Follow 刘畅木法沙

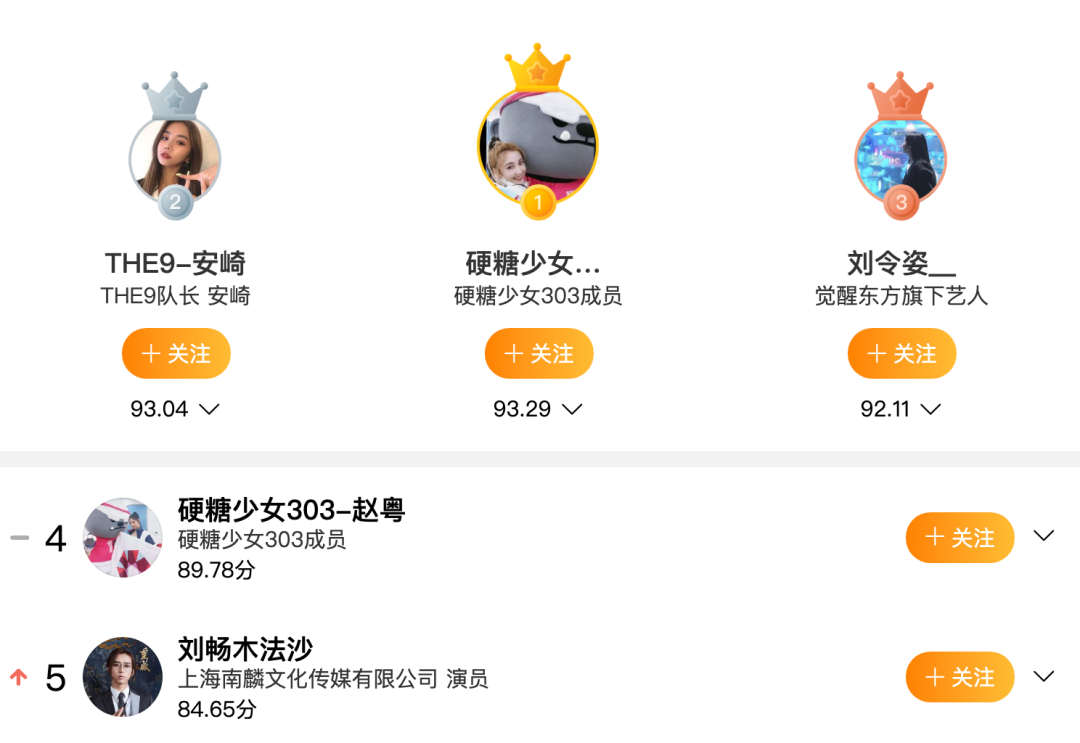959,677
